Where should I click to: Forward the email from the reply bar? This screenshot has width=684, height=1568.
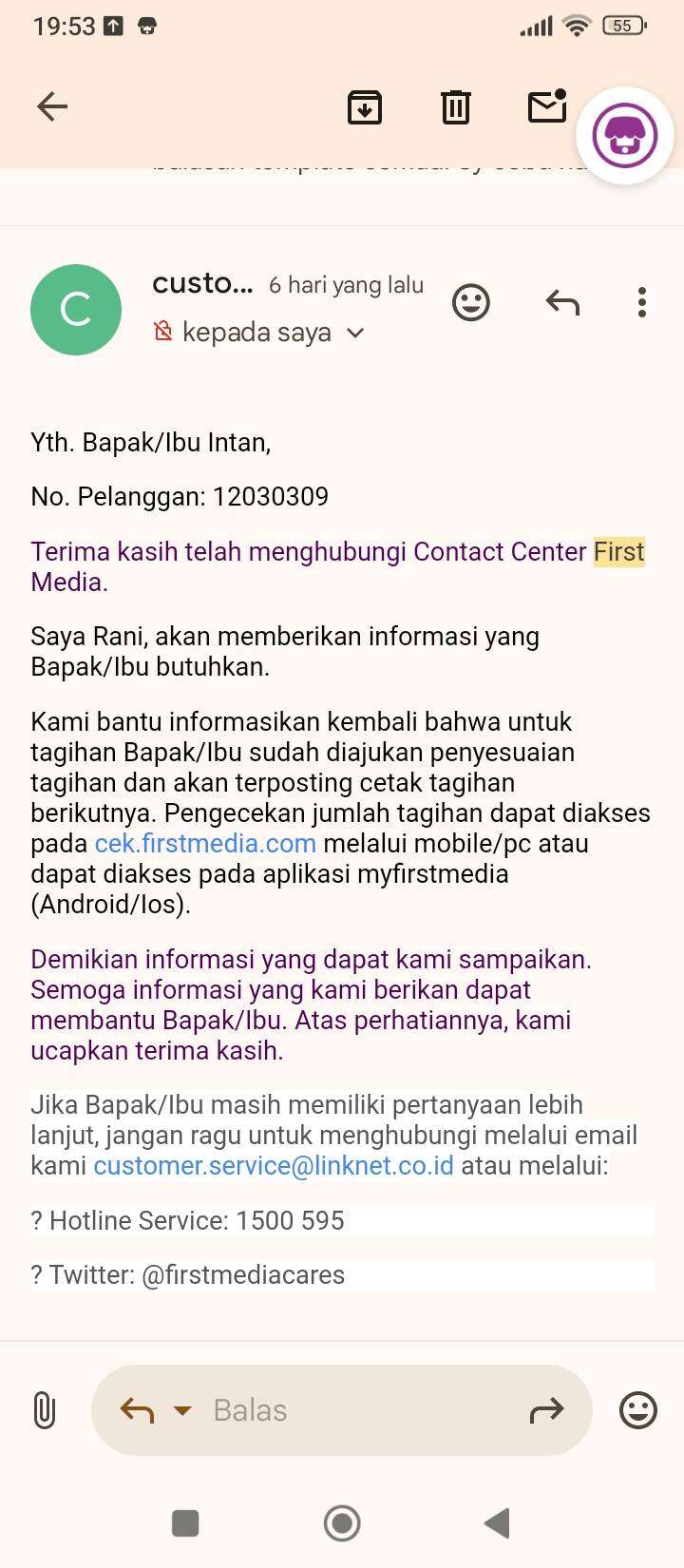546,1411
